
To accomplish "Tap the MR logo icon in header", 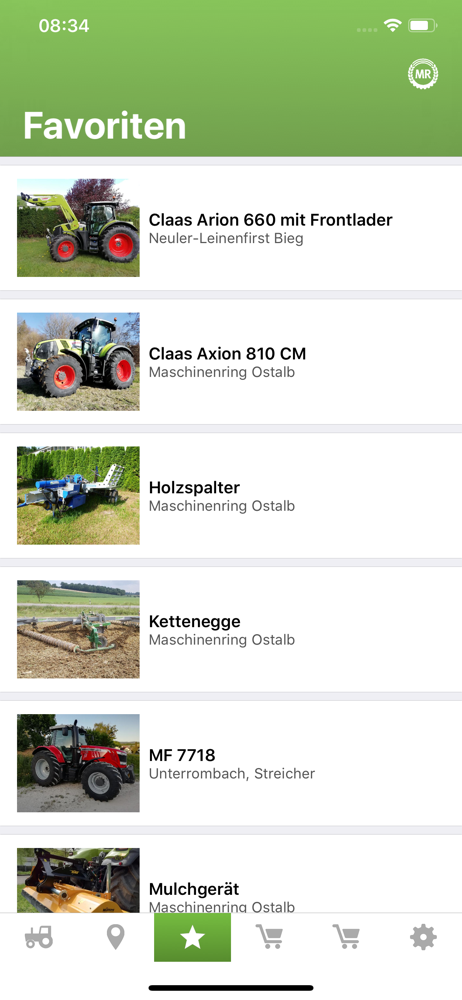I will click(423, 75).
